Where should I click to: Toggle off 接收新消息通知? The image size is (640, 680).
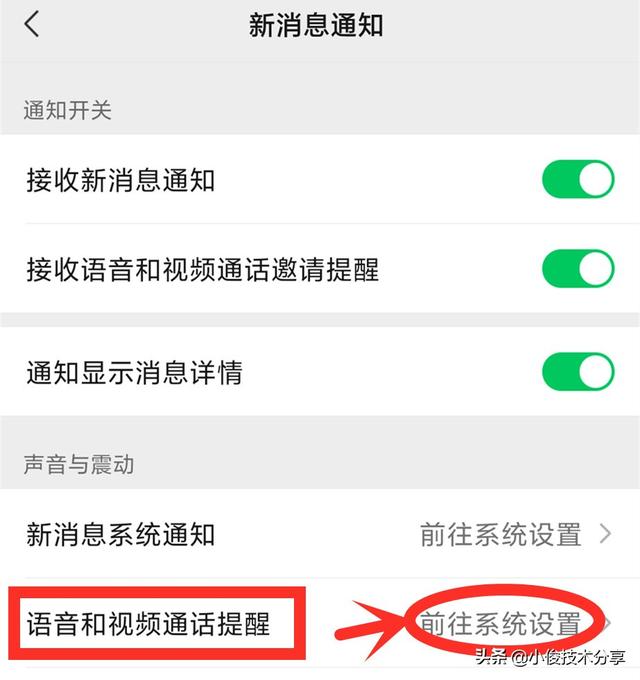(577, 180)
